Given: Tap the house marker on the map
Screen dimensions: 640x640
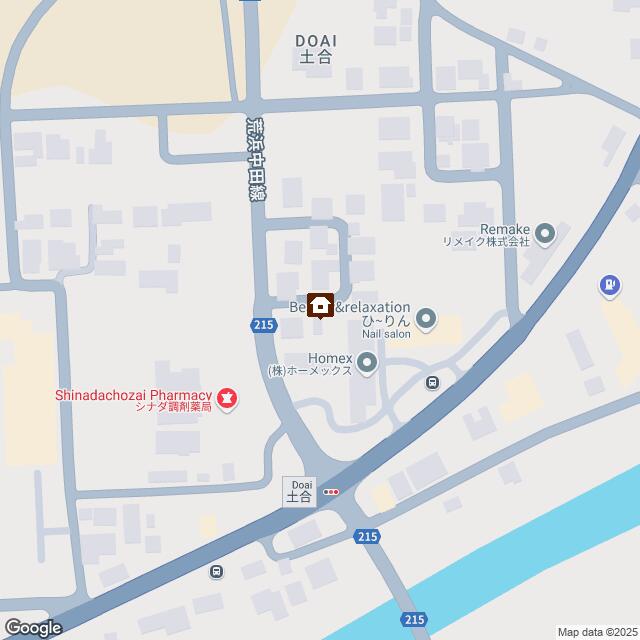Looking at the screenshot, I should click(x=321, y=305).
